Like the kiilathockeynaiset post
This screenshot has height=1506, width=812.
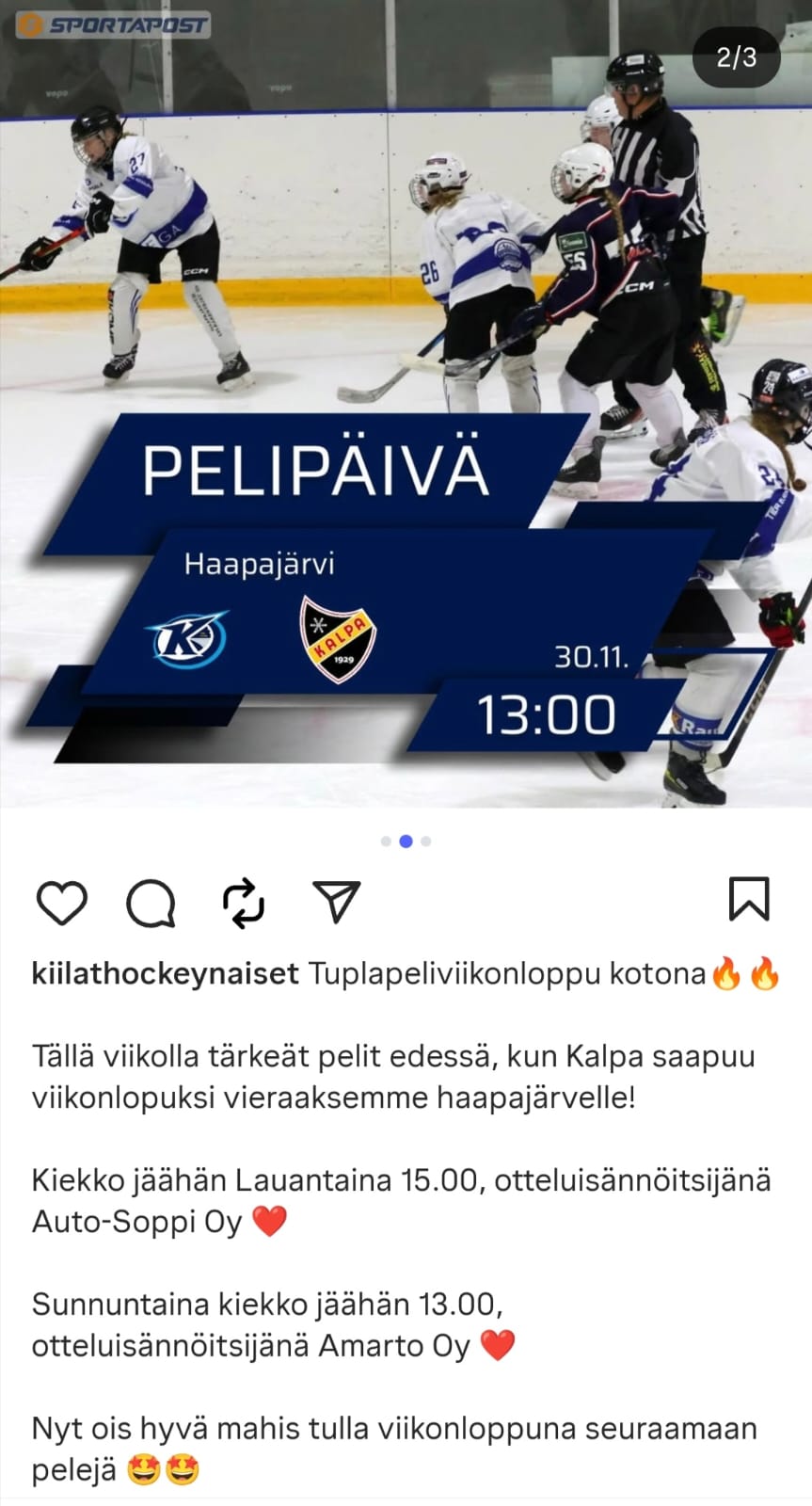(61, 903)
